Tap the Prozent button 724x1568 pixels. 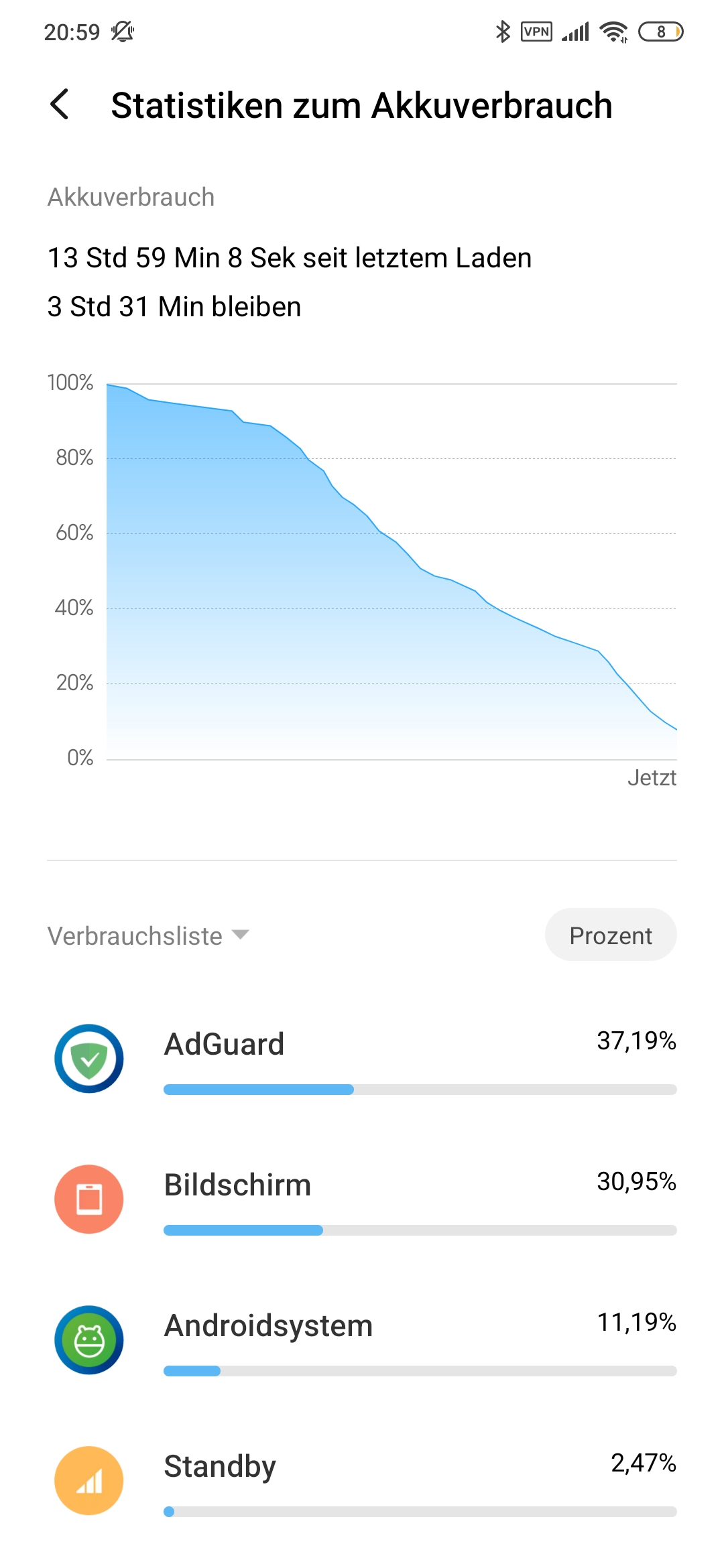click(x=610, y=935)
